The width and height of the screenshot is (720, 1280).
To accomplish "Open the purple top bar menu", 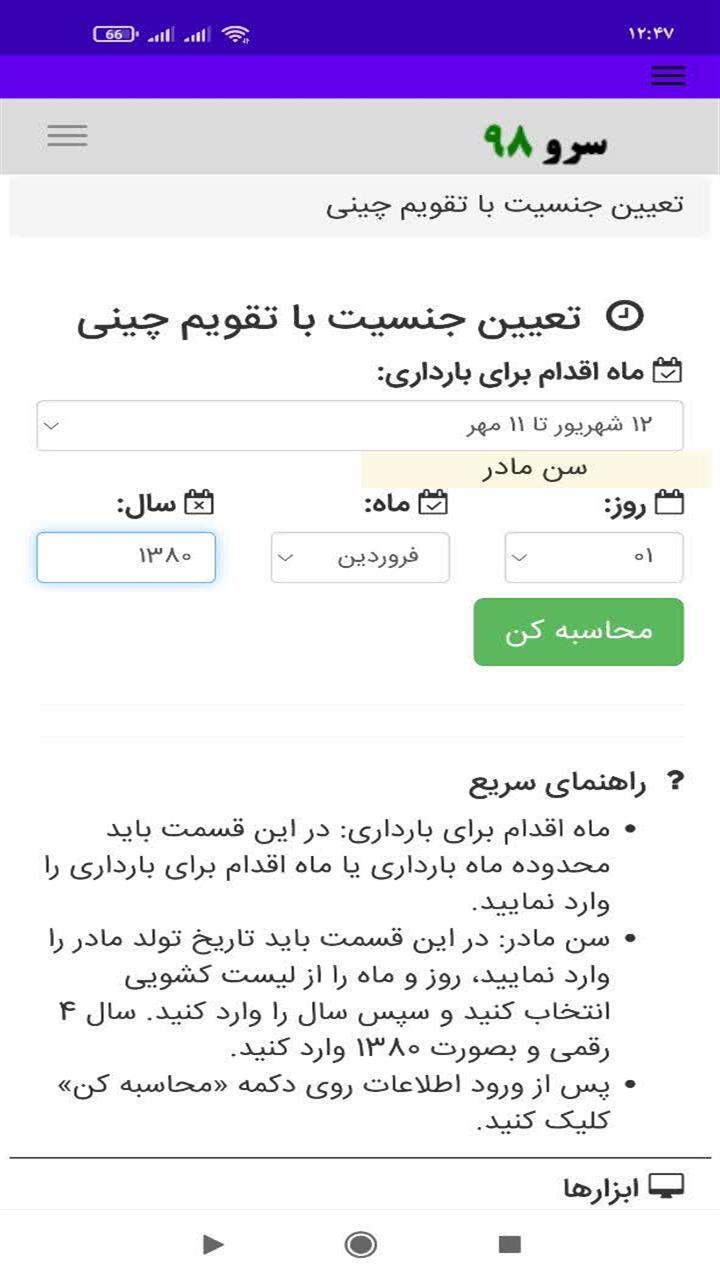I will [x=668, y=75].
